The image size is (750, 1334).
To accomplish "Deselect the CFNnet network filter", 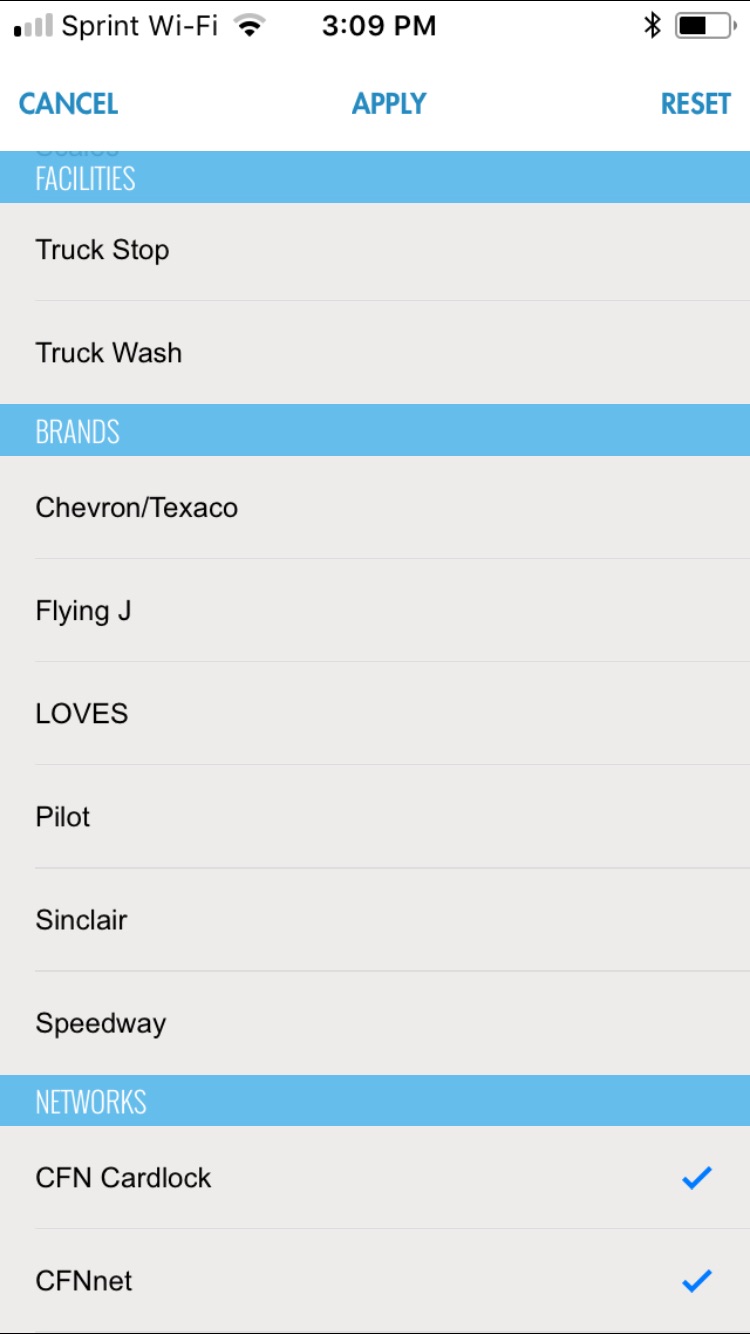I will [x=375, y=1281].
